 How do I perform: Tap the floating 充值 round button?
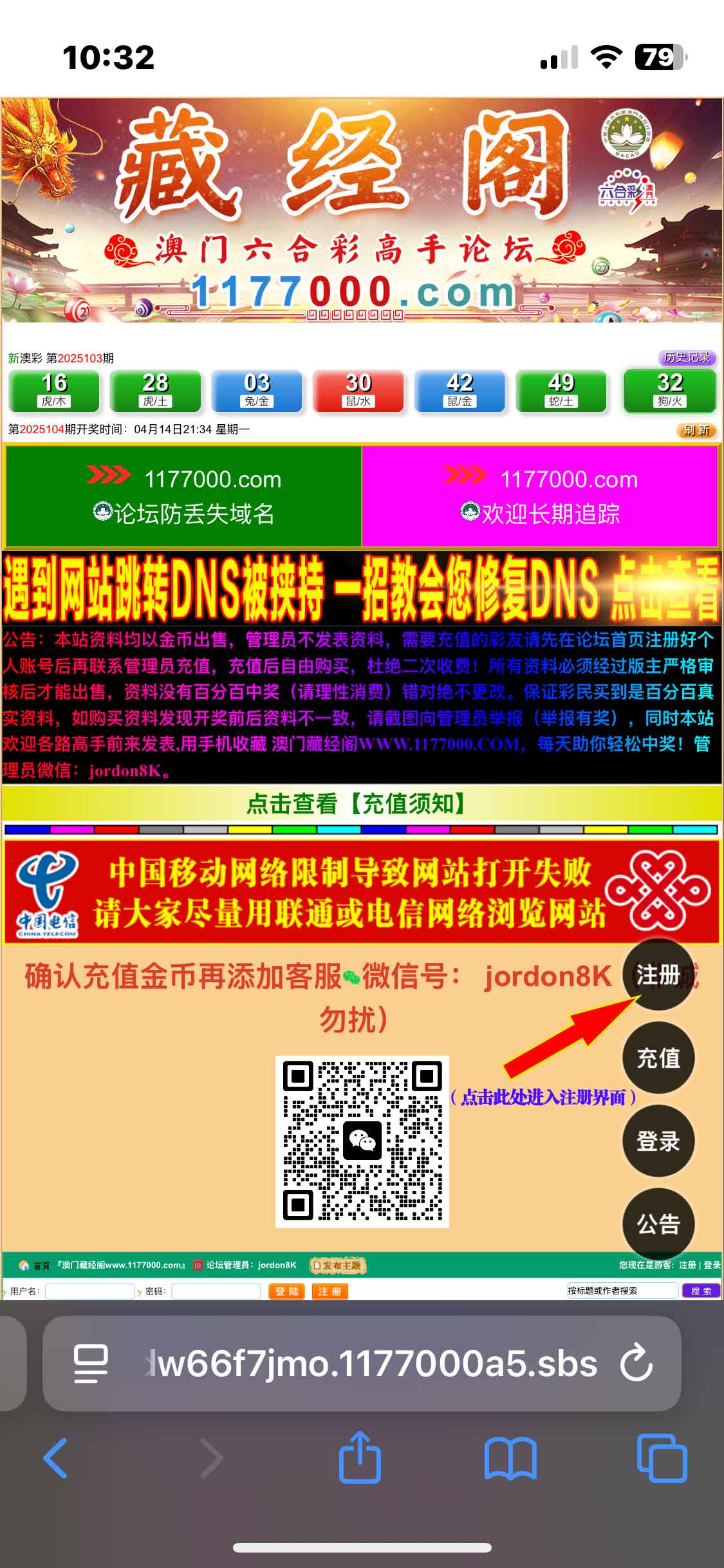658,1058
